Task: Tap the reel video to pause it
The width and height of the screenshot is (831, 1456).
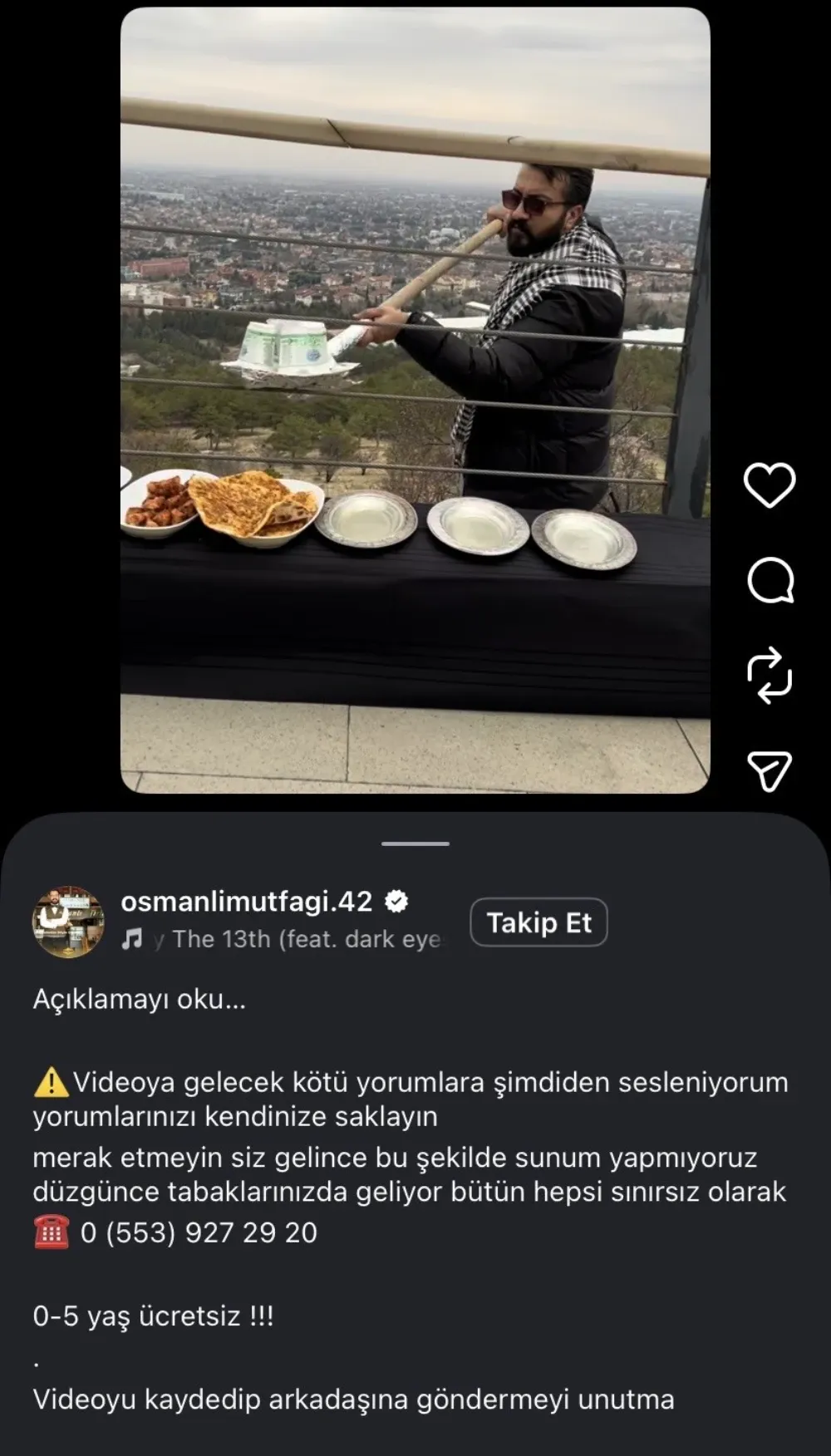Action: (x=415, y=399)
